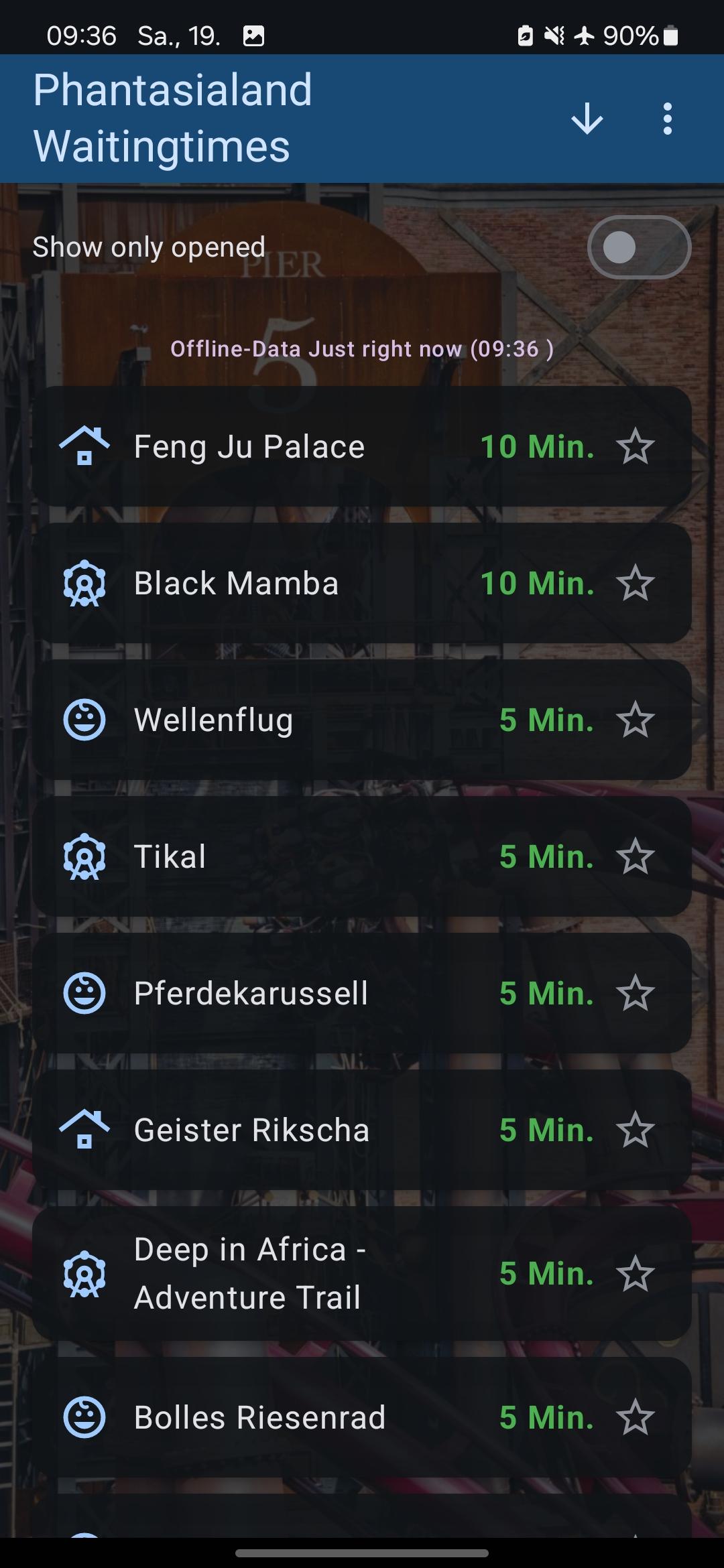Viewport: 724px width, 1568px height.
Task: Add Bolles Riesenrad to favorites
Action: [x=635, y=1417]
